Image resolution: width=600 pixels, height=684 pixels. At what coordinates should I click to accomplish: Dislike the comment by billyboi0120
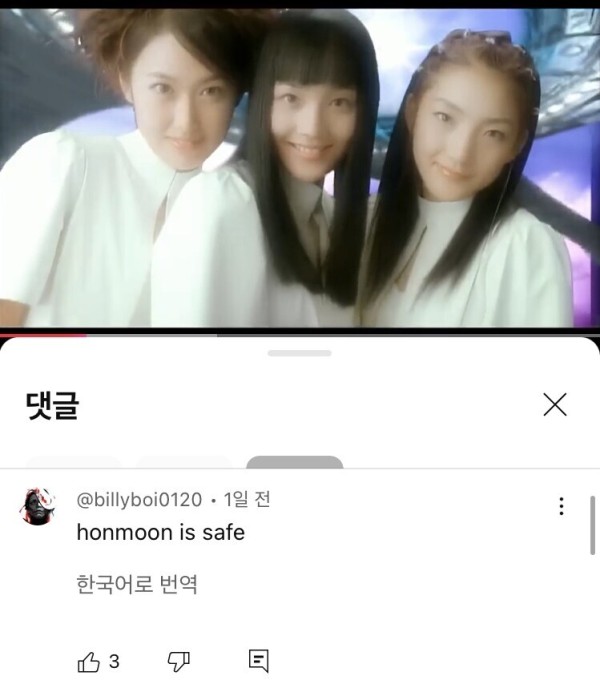(179, 661)
